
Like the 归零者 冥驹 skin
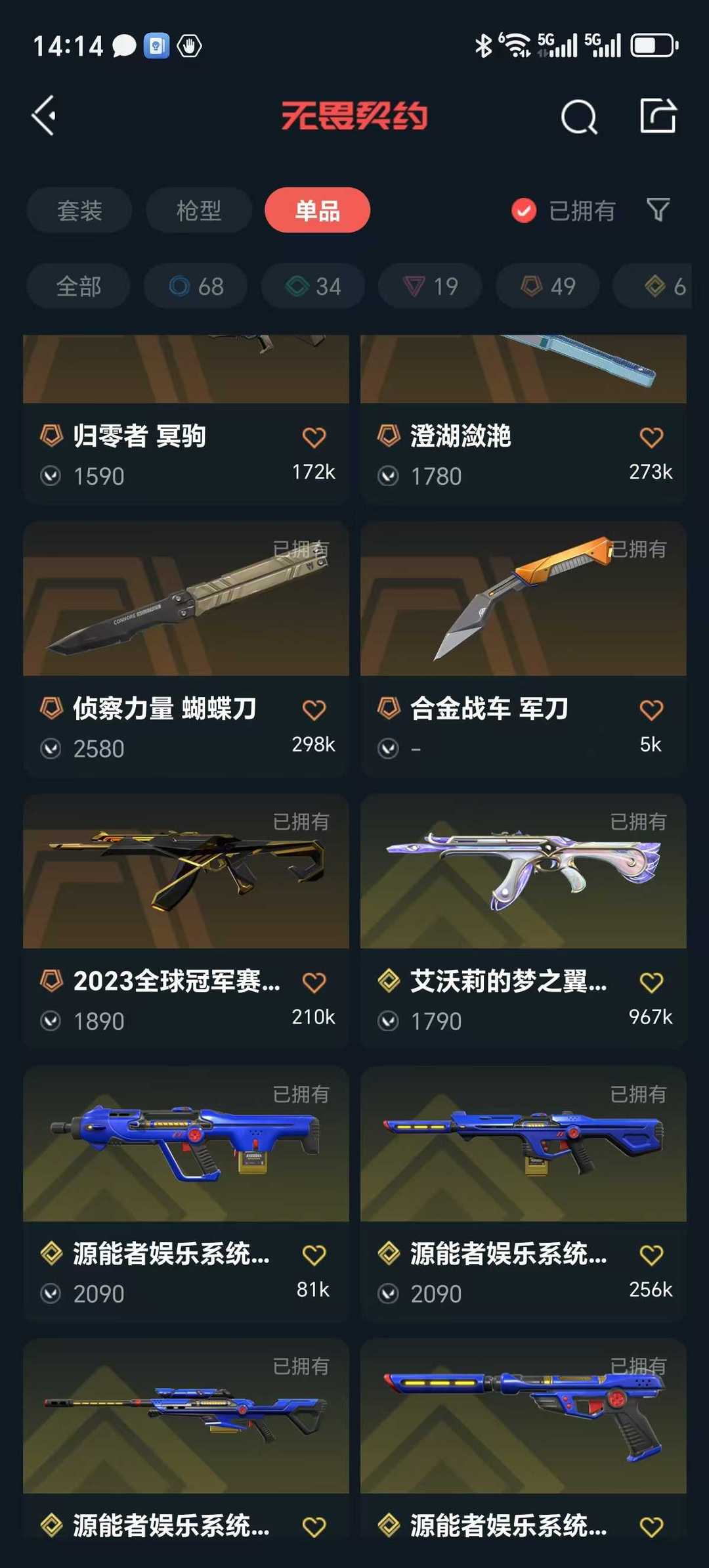click(x=314, y=437)
